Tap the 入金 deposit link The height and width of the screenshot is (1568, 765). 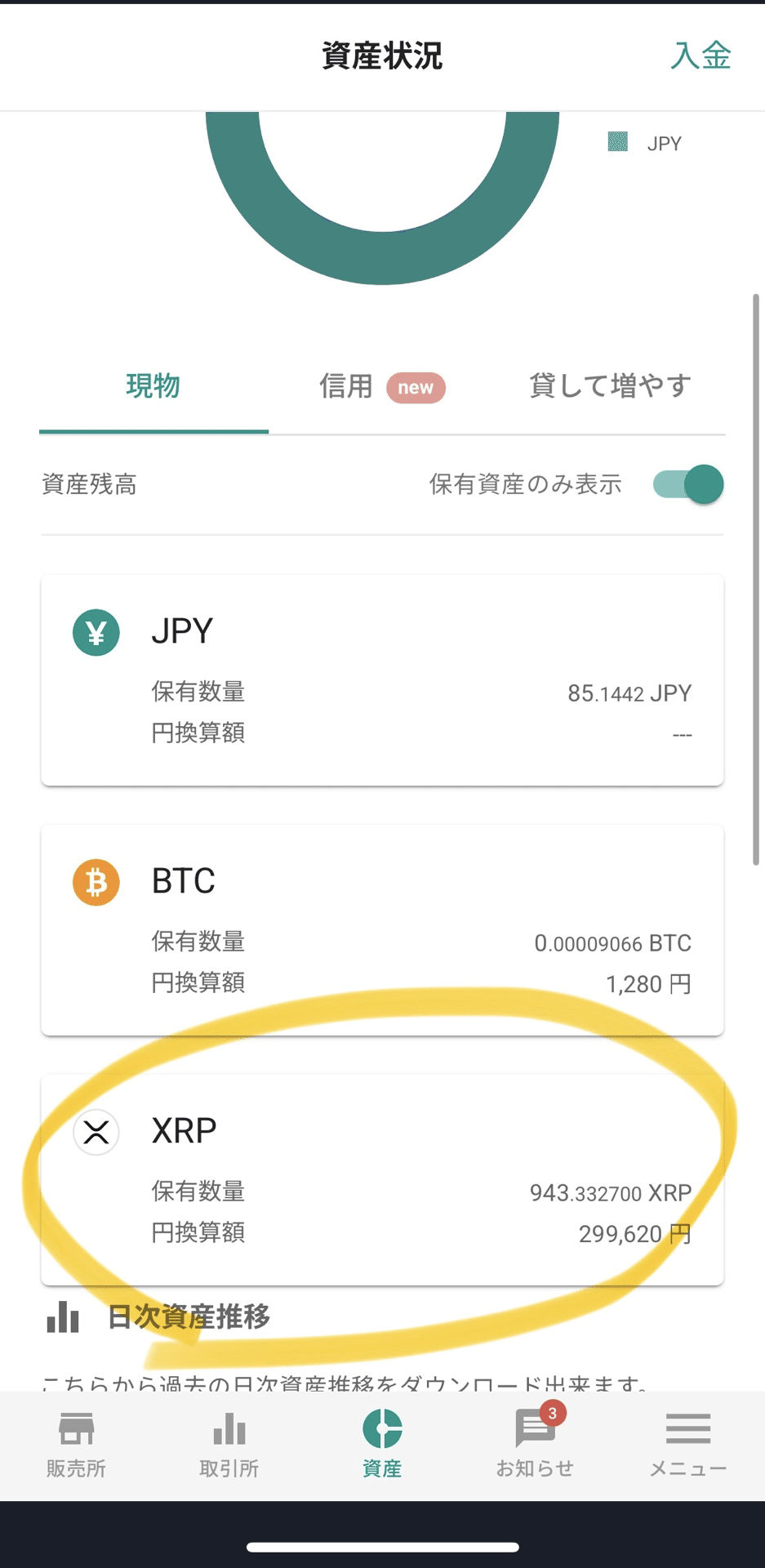[701, 56]
